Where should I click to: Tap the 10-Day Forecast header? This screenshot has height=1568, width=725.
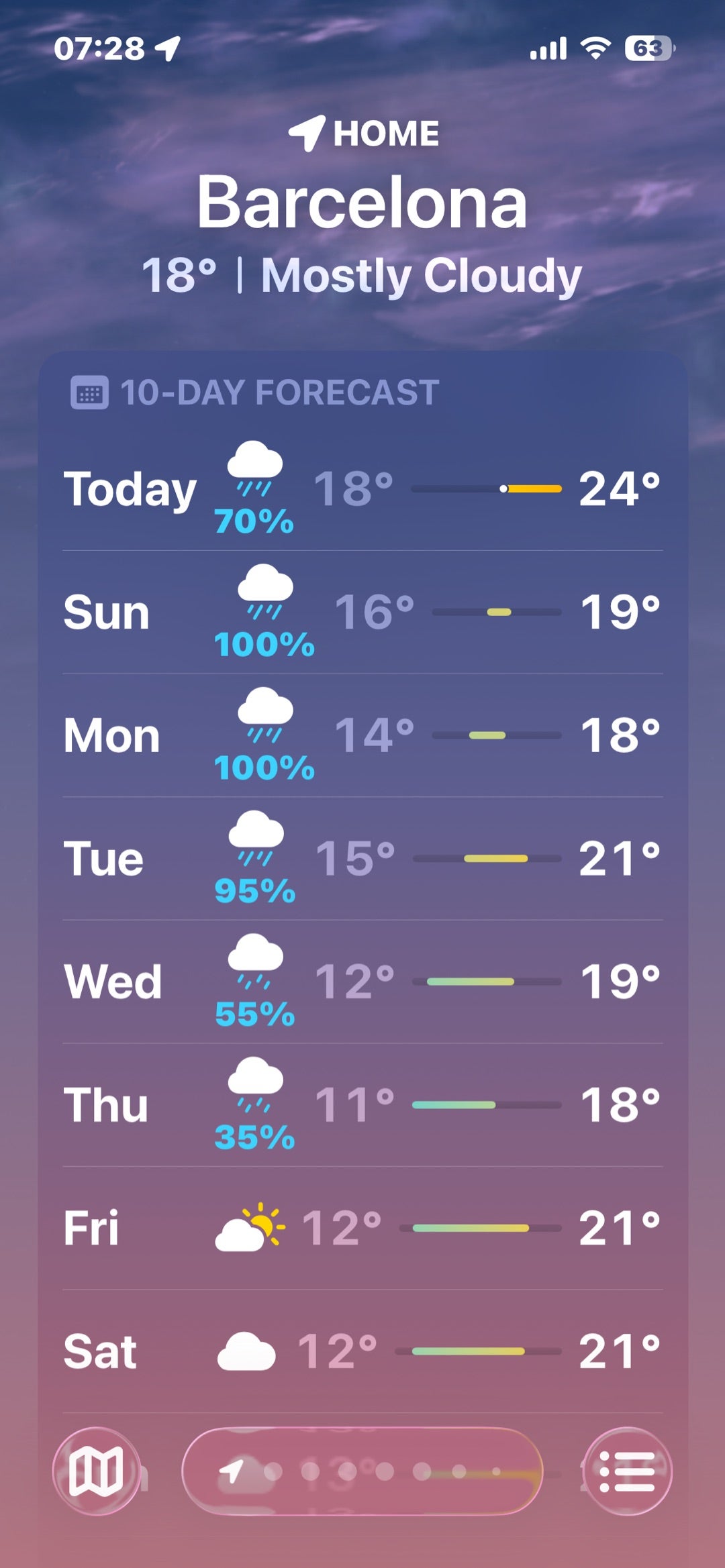click(x=255, y=393)
